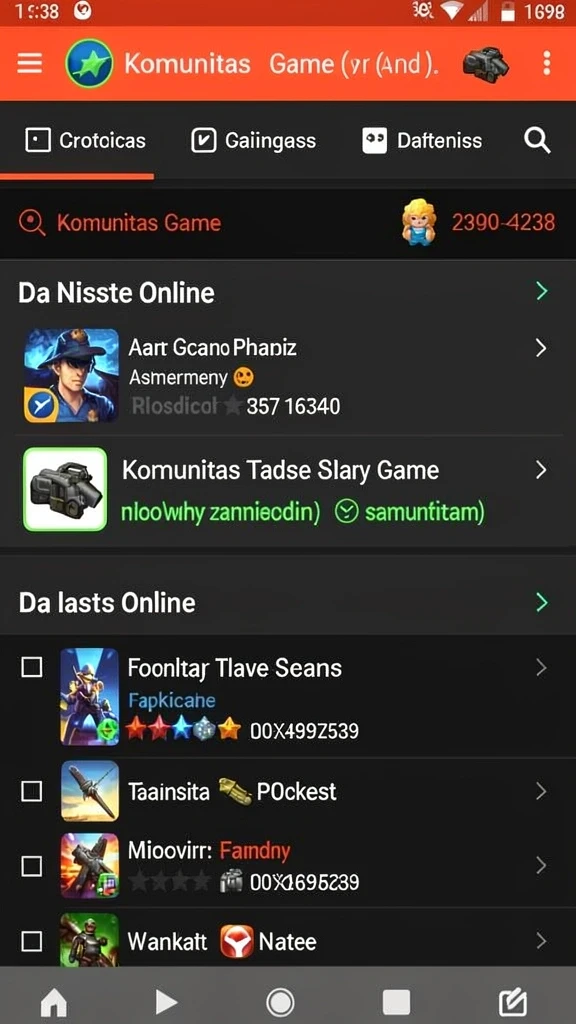The height and width of the screenshot is (1024, 576).
Task: Switch to the Dafteniss tab
Action: click(x=422, y=140)
